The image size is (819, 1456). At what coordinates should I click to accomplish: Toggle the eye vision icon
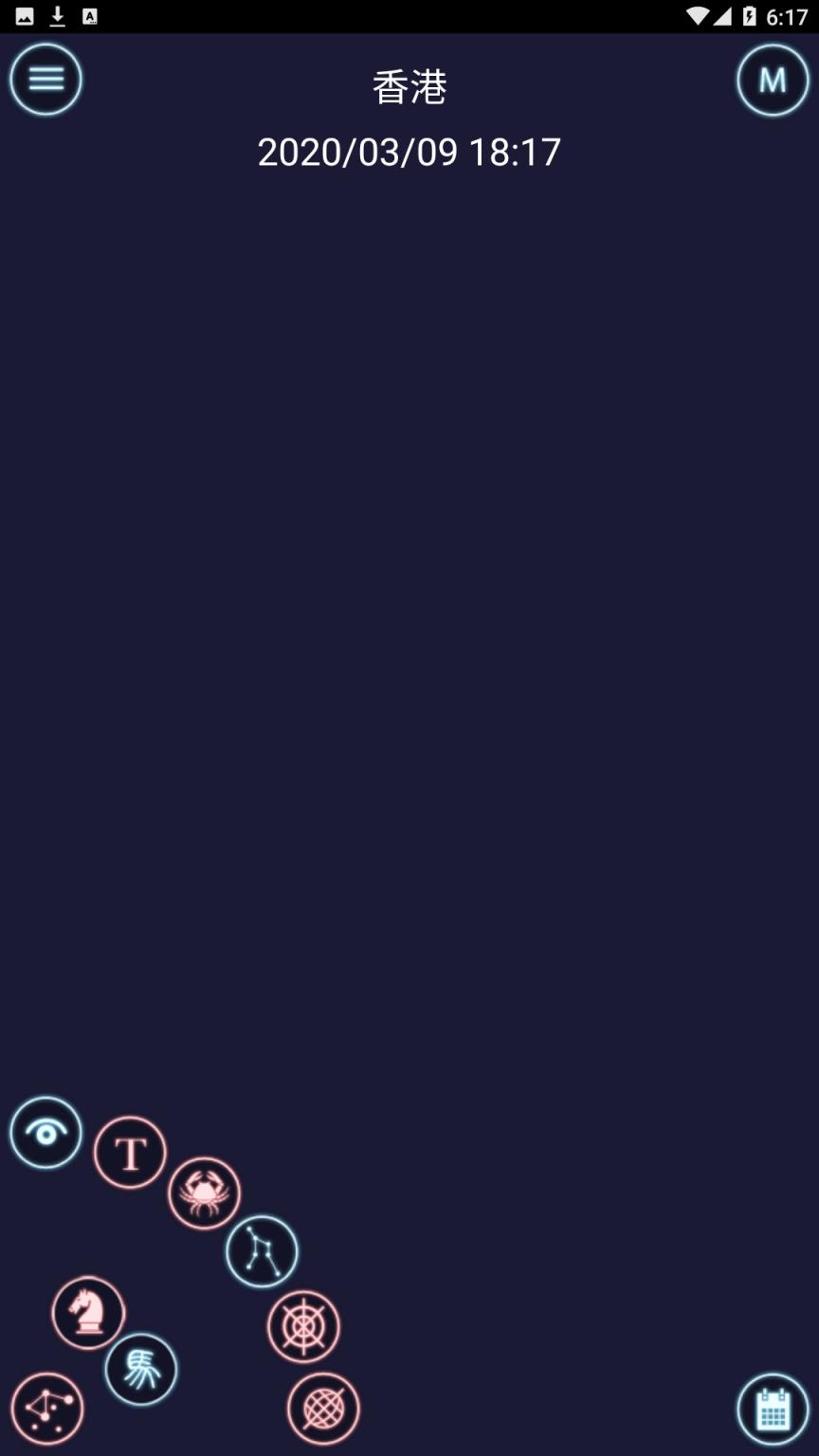pos(45,1131)
